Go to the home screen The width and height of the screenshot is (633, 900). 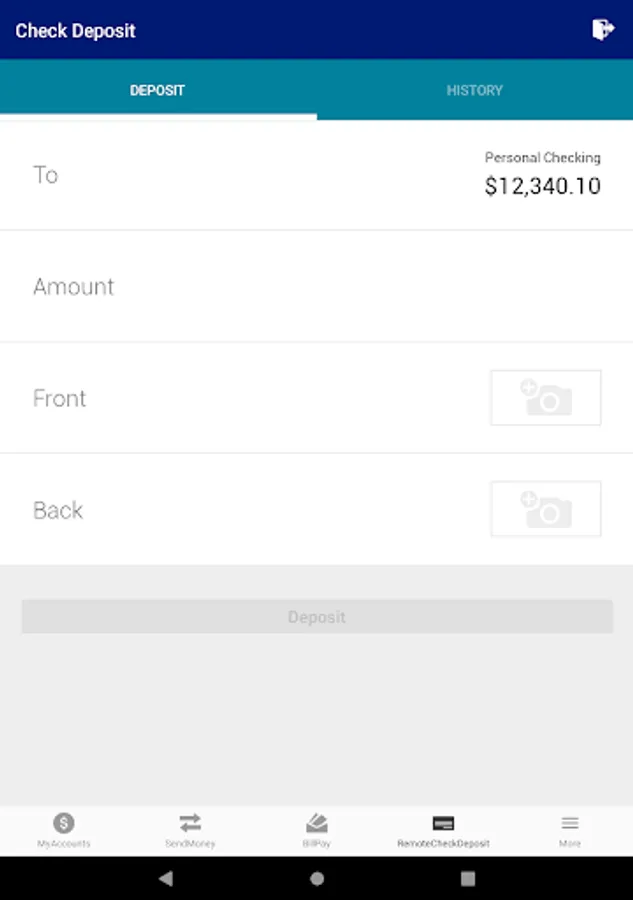tap(317, 878)
